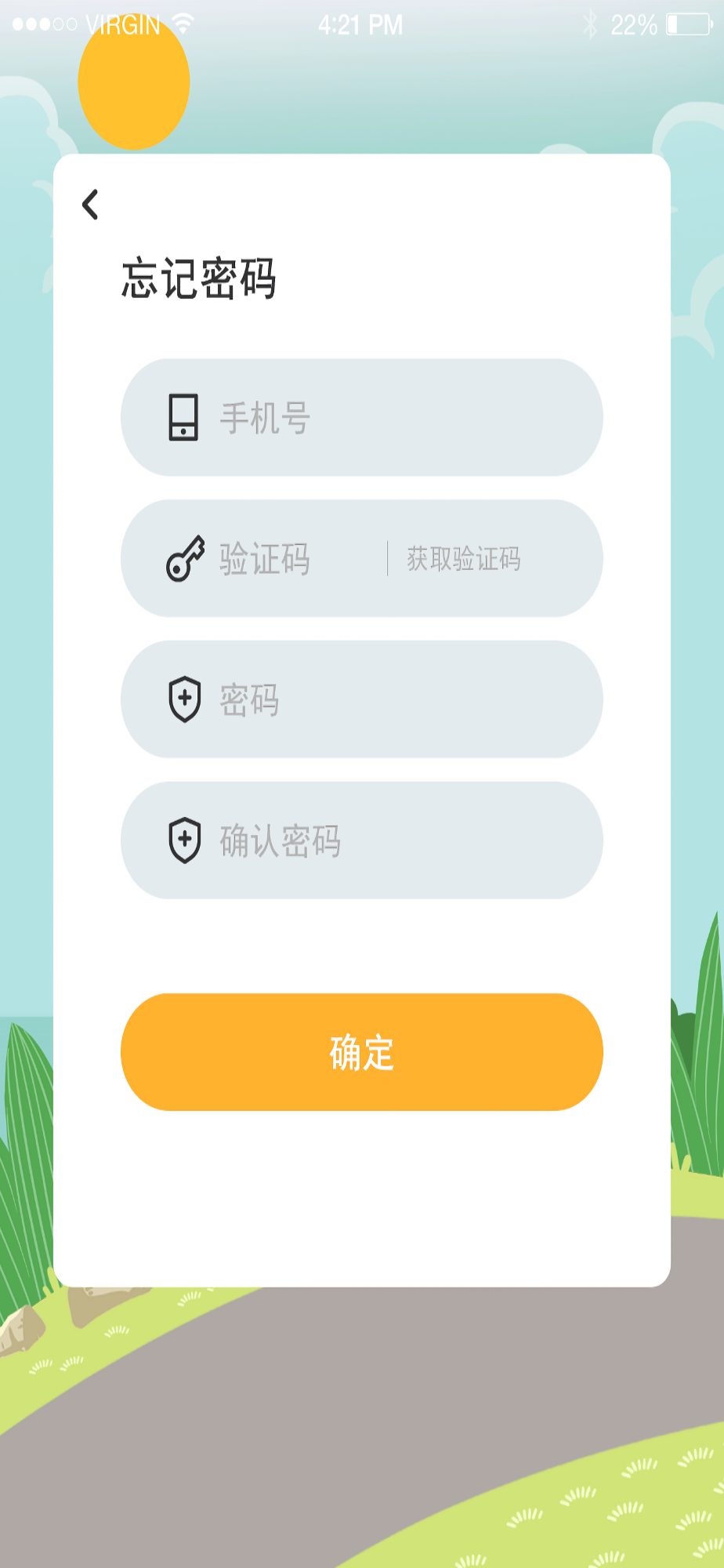The width and height of the screenshot is (724, 1568).
Task: Go back using the arrow icon
Action: point(91,205)
